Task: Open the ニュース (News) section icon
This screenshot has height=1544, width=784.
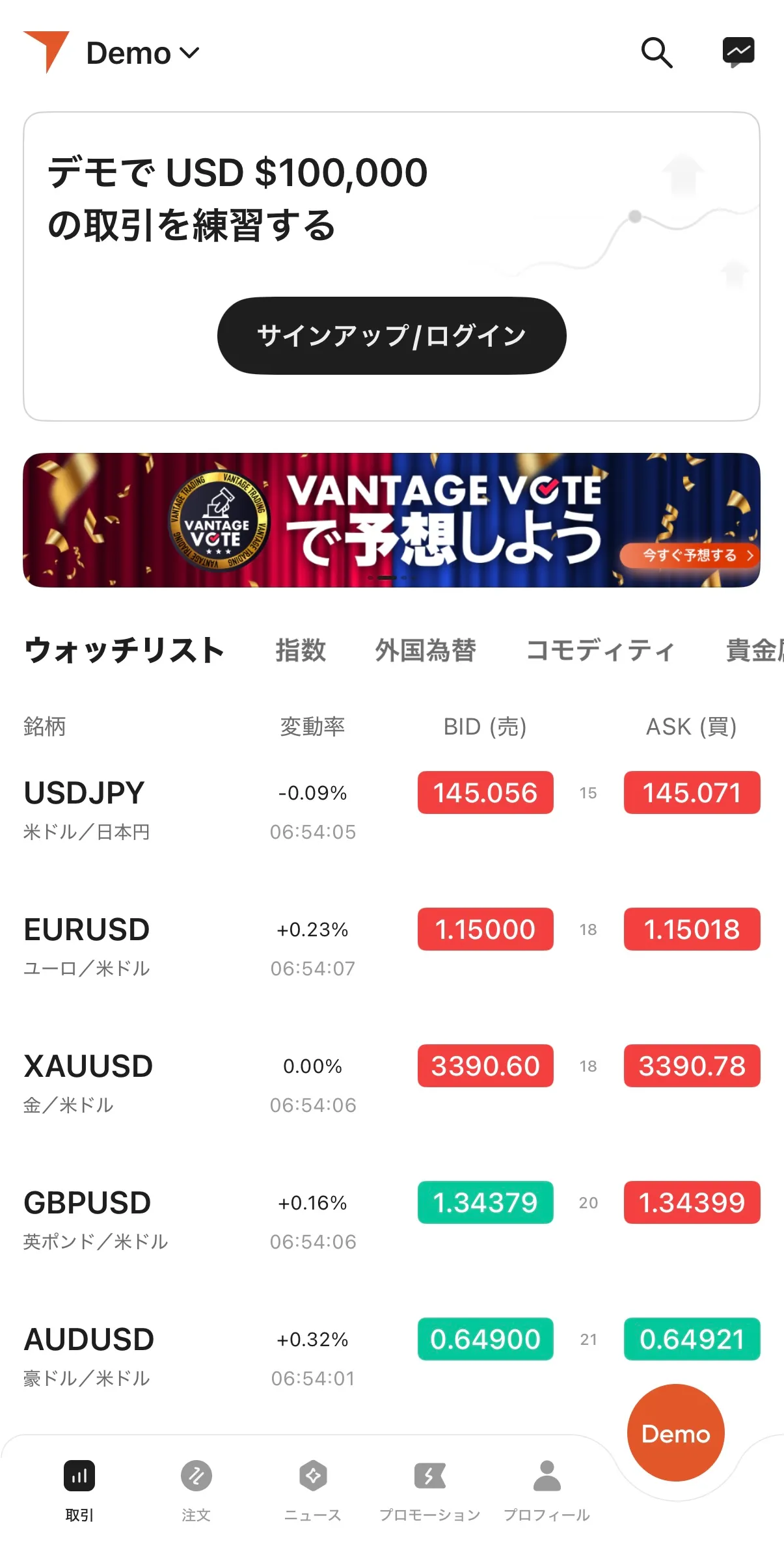Action: click(x=313, y=1476)
